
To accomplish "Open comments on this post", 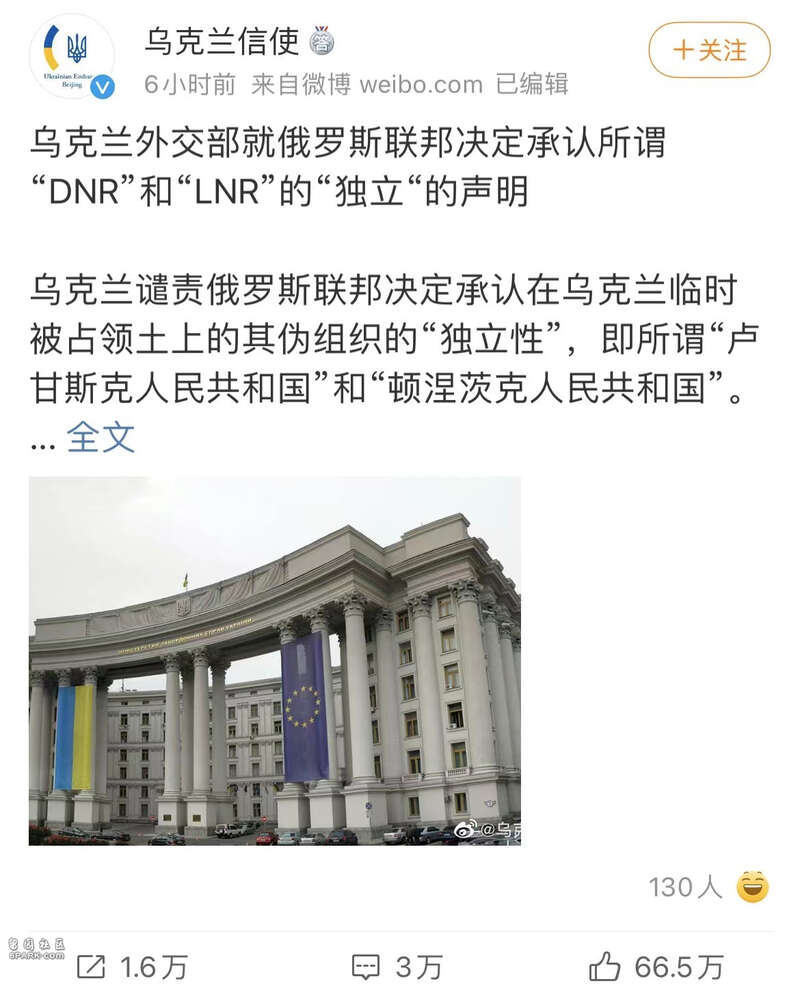I will pos(397,966).
